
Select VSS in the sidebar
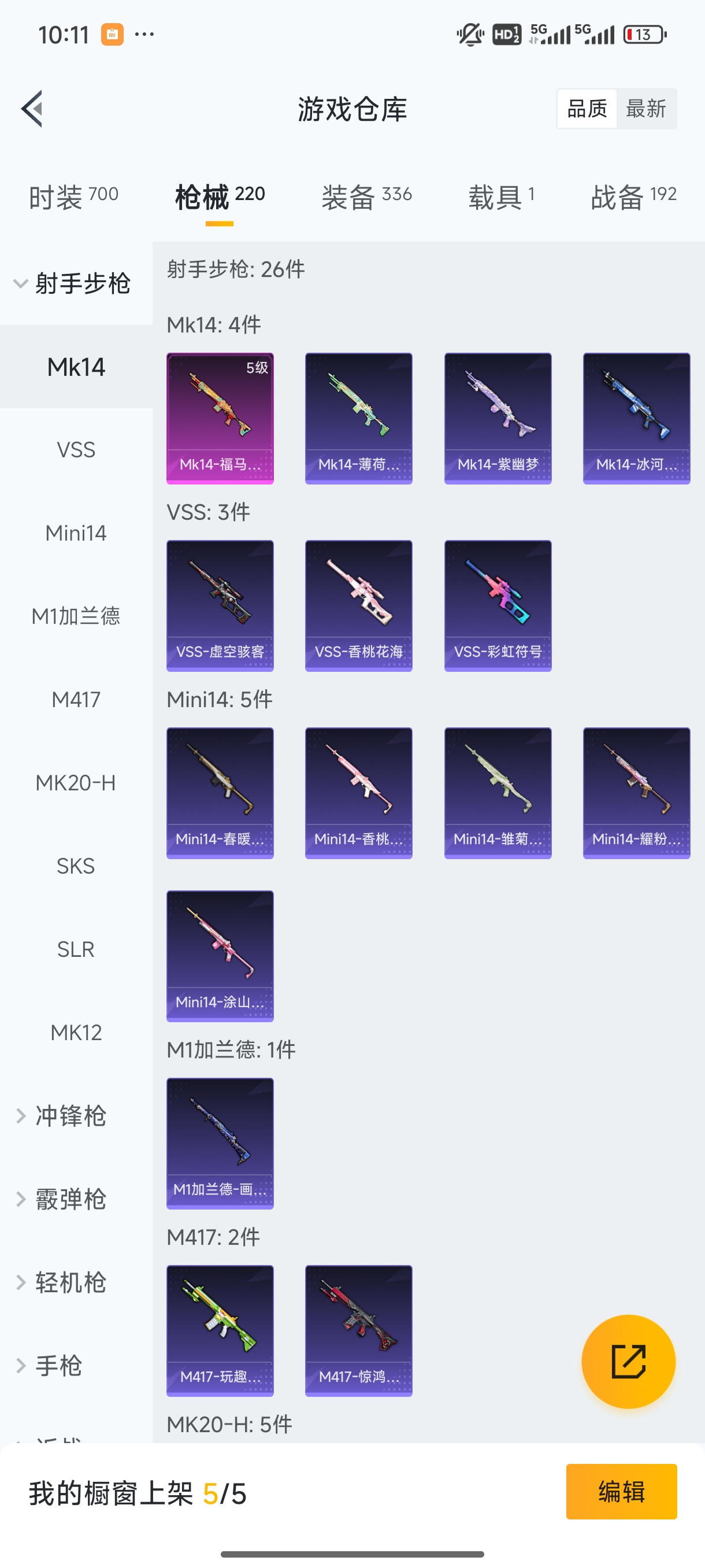click(76, 450)
